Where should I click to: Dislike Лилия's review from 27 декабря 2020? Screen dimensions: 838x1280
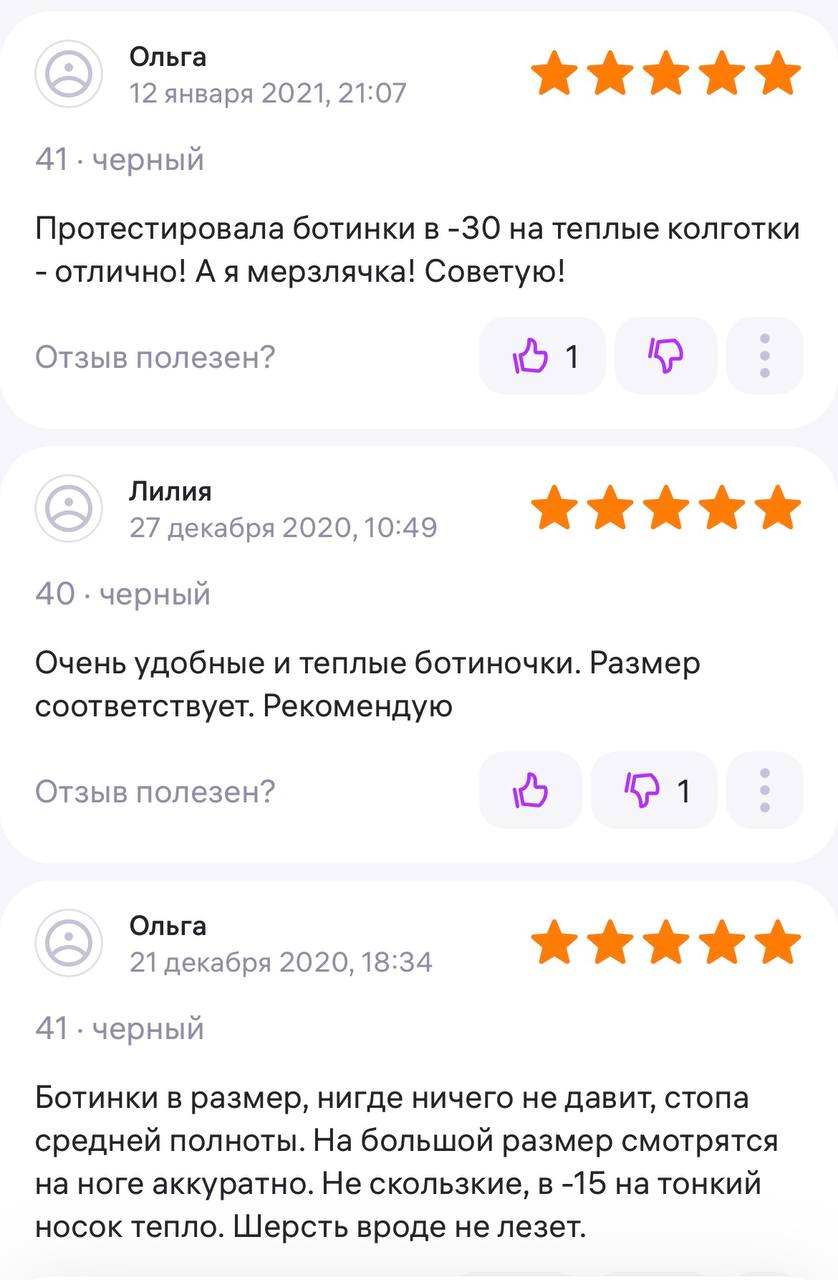pos(654,791)
